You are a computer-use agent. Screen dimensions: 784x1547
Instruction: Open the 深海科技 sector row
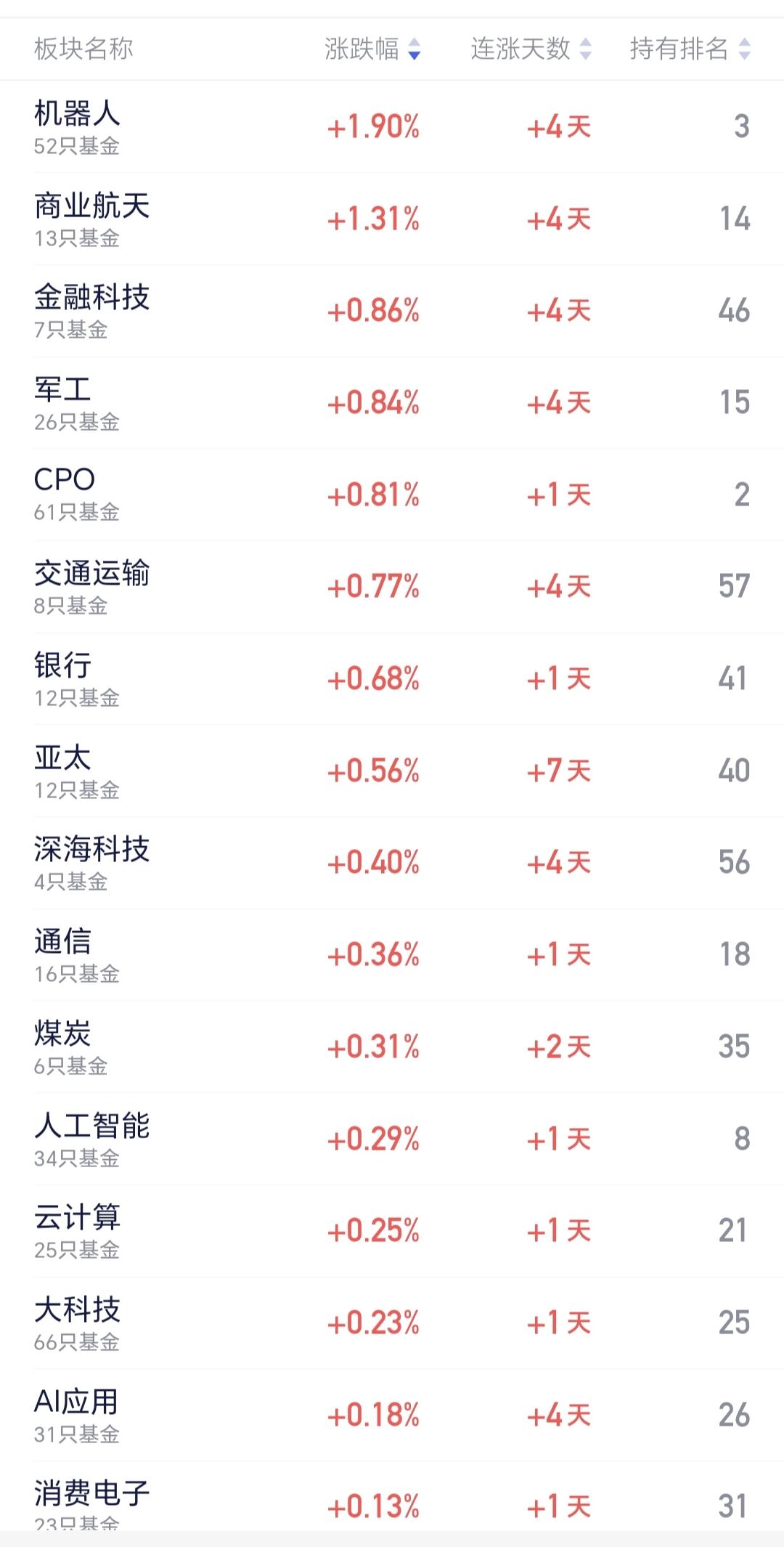coord(392,863)
